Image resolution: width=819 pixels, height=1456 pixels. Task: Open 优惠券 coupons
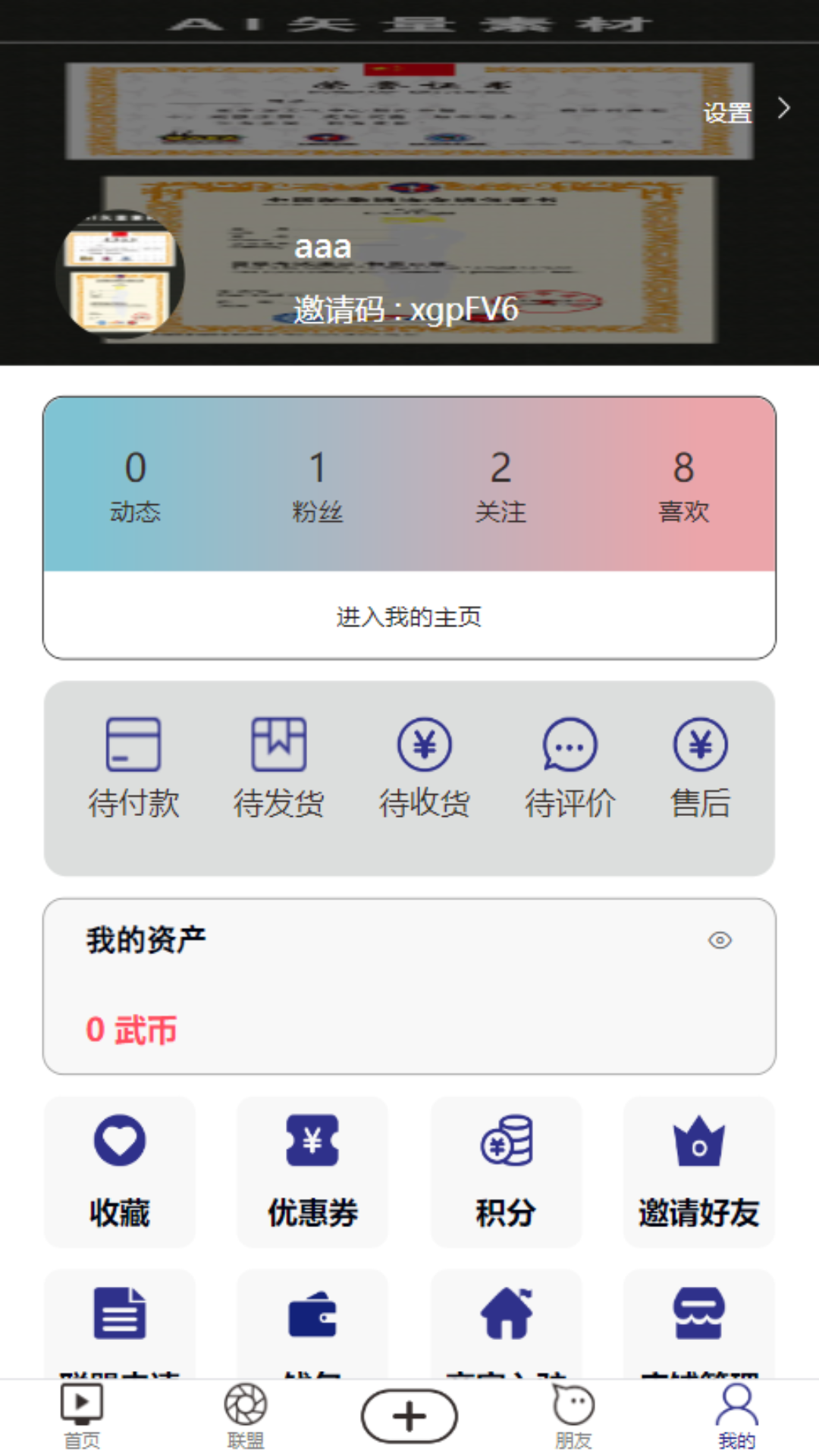pos(312,1172)
